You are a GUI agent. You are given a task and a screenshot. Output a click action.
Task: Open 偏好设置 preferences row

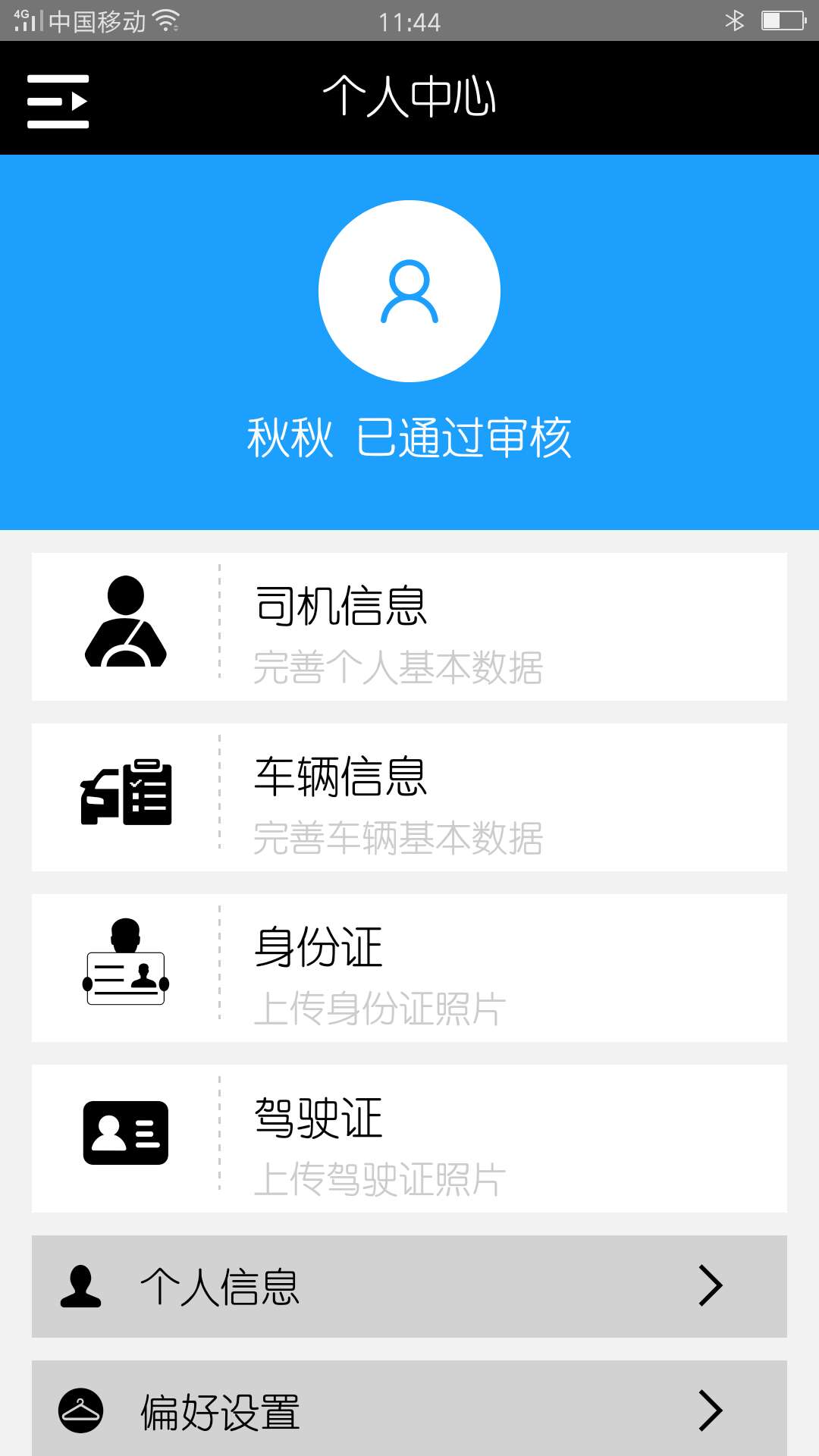click(409, 1409)
